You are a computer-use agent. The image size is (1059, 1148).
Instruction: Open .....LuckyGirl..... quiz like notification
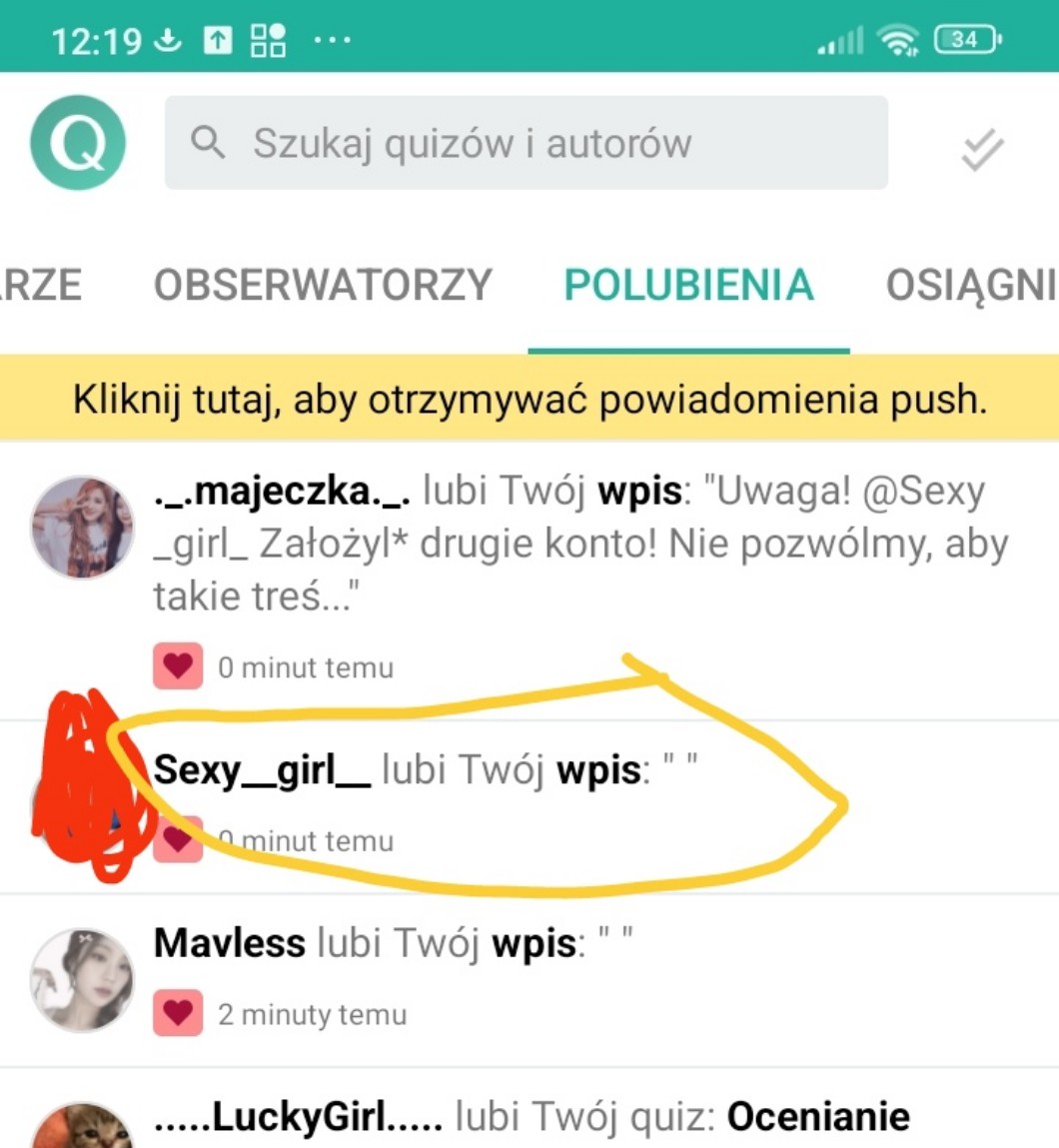529,1109
